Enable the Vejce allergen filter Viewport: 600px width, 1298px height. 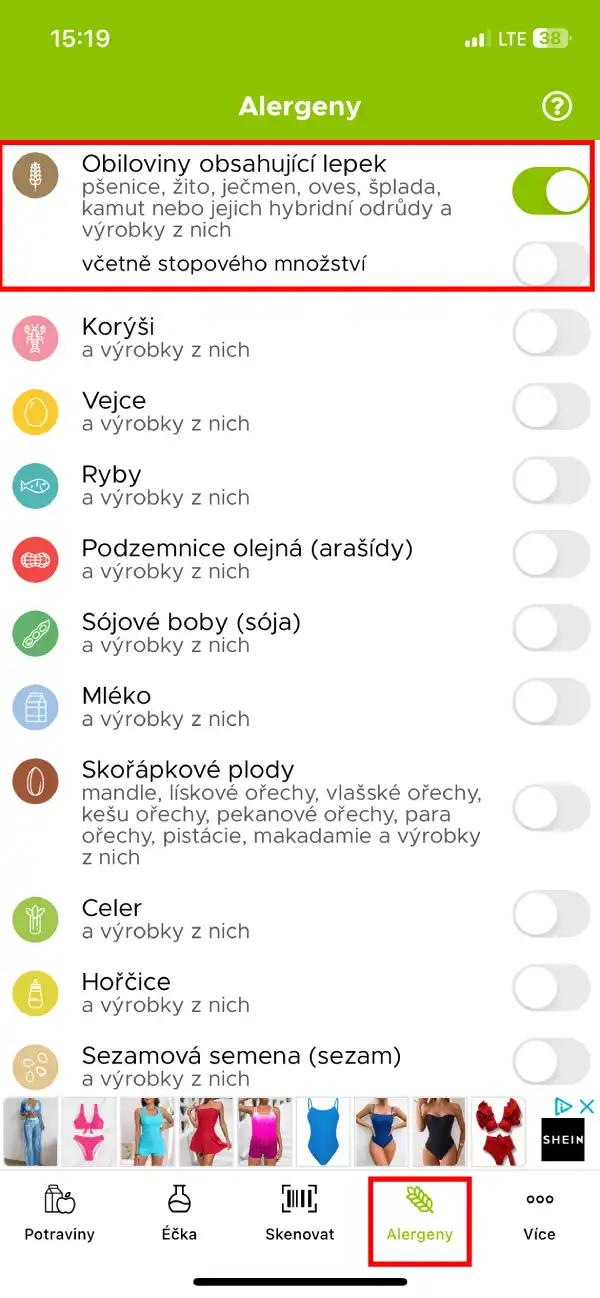(x=550, y=407)
